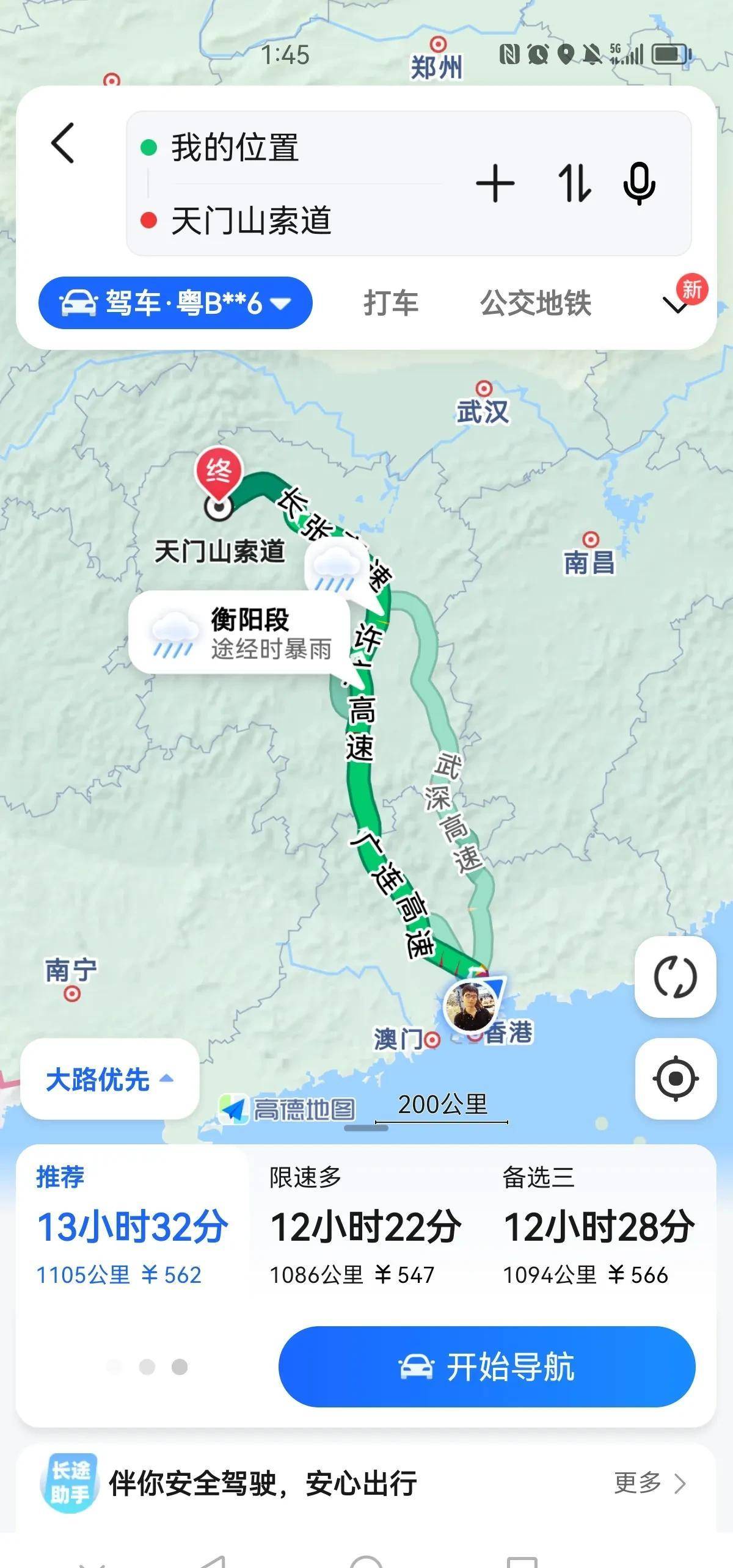Tap the 终 destination pin on the map
This screenshot has width=733, height=1568.
click(x=218, y=473)
